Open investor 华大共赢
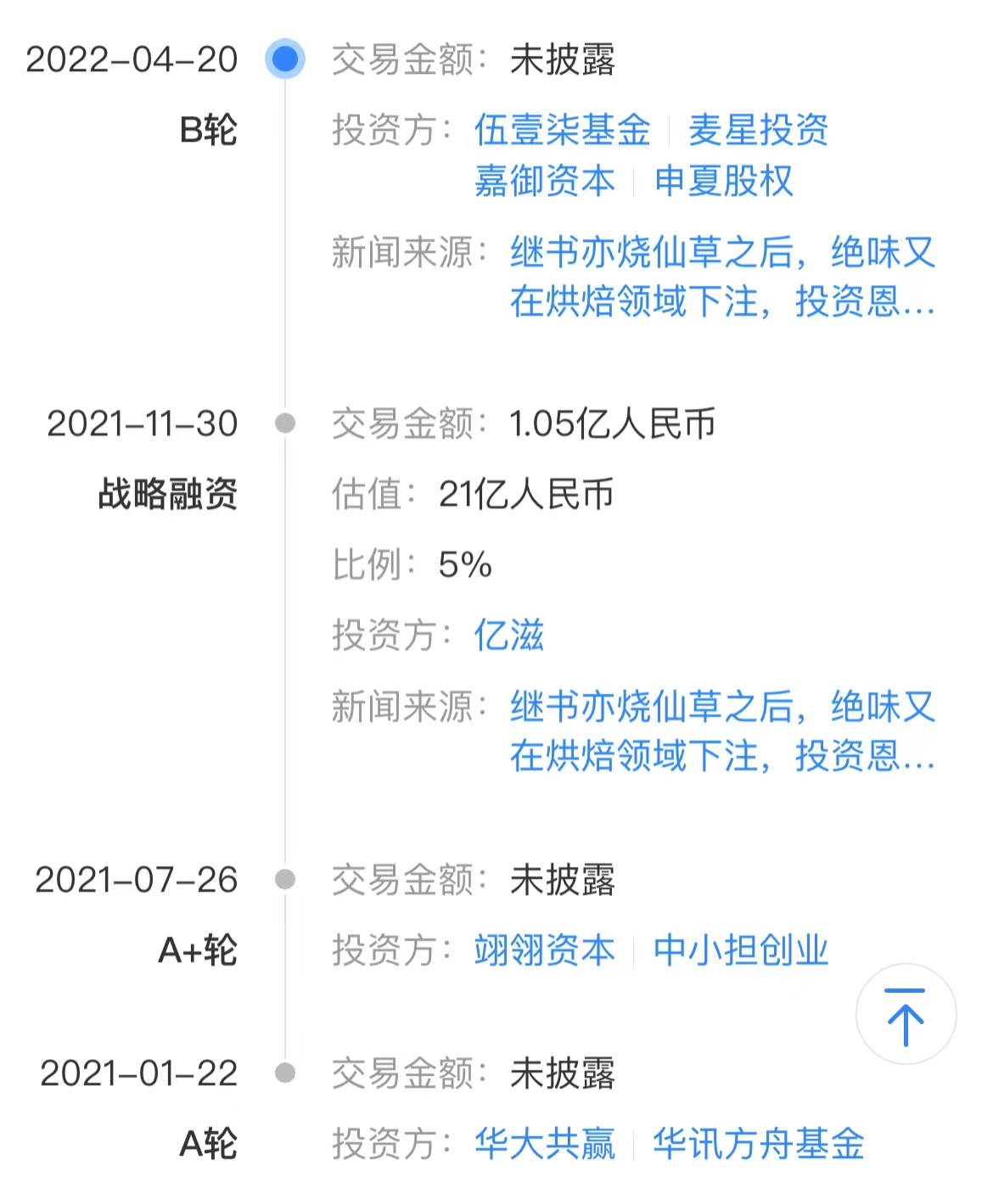Screen dimensions: 993x1204 [545, 1145]
